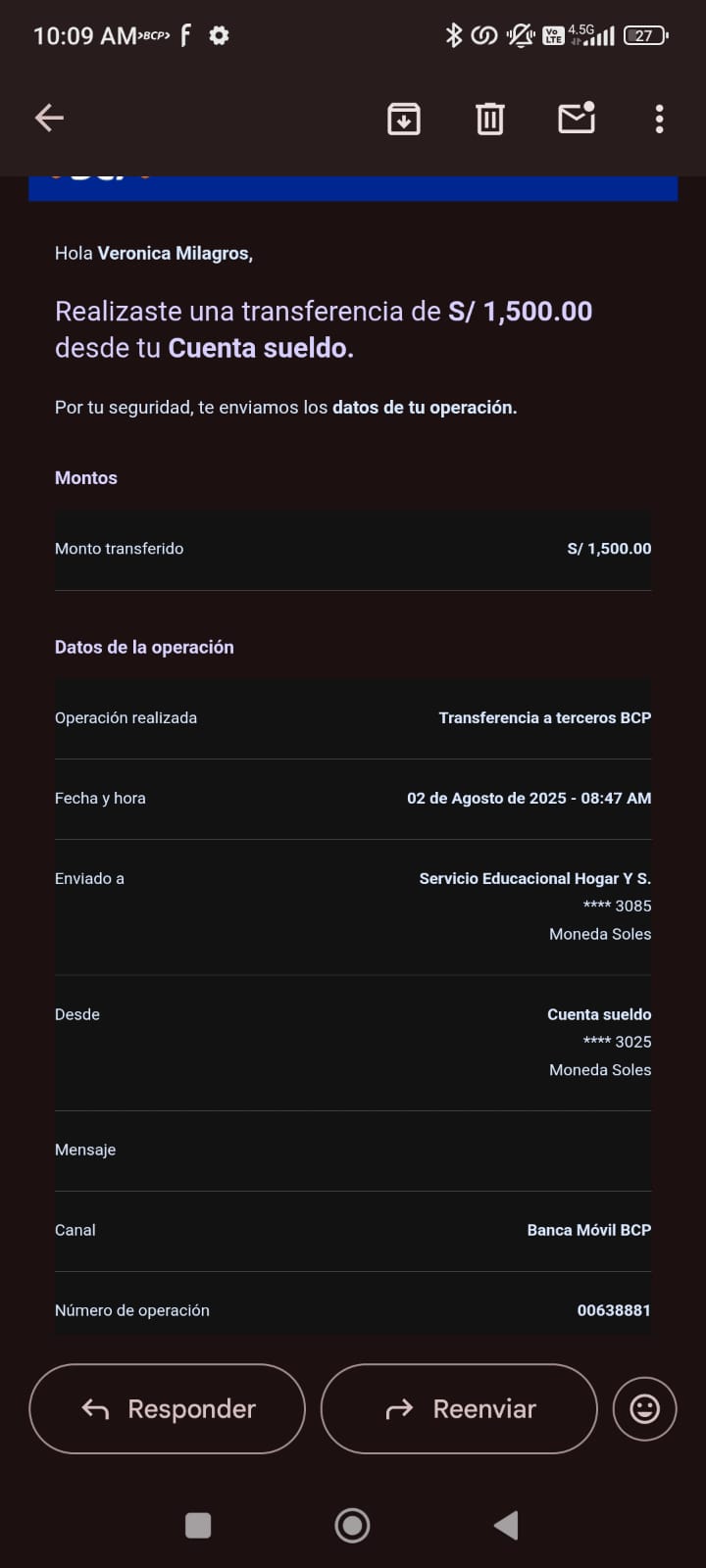Go back to the inbox
The image size is (706, 1568).
pos(49,119)
